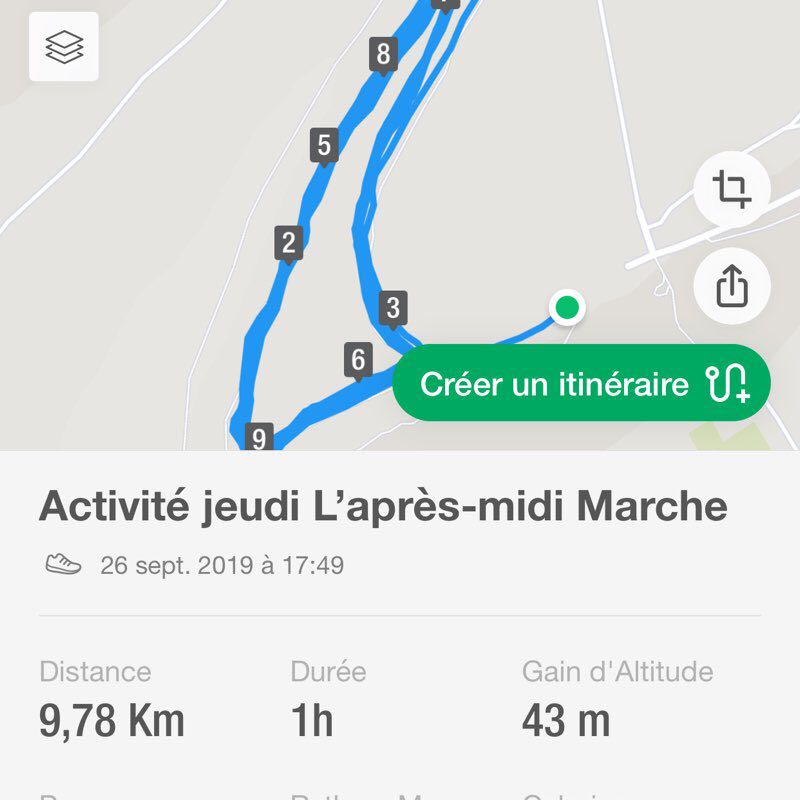Share this walking activity

pos(732,286)
